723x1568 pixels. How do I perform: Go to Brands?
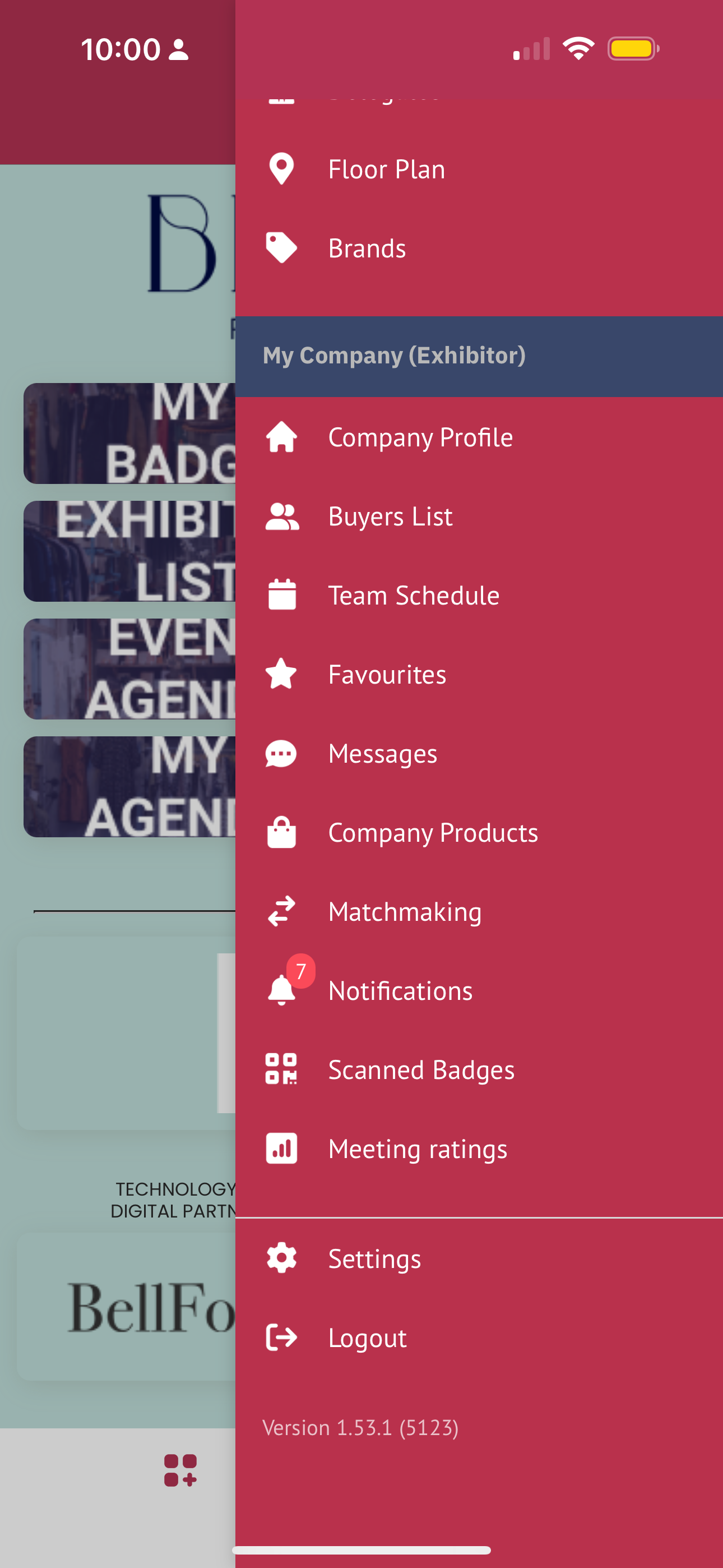point(367,248)
